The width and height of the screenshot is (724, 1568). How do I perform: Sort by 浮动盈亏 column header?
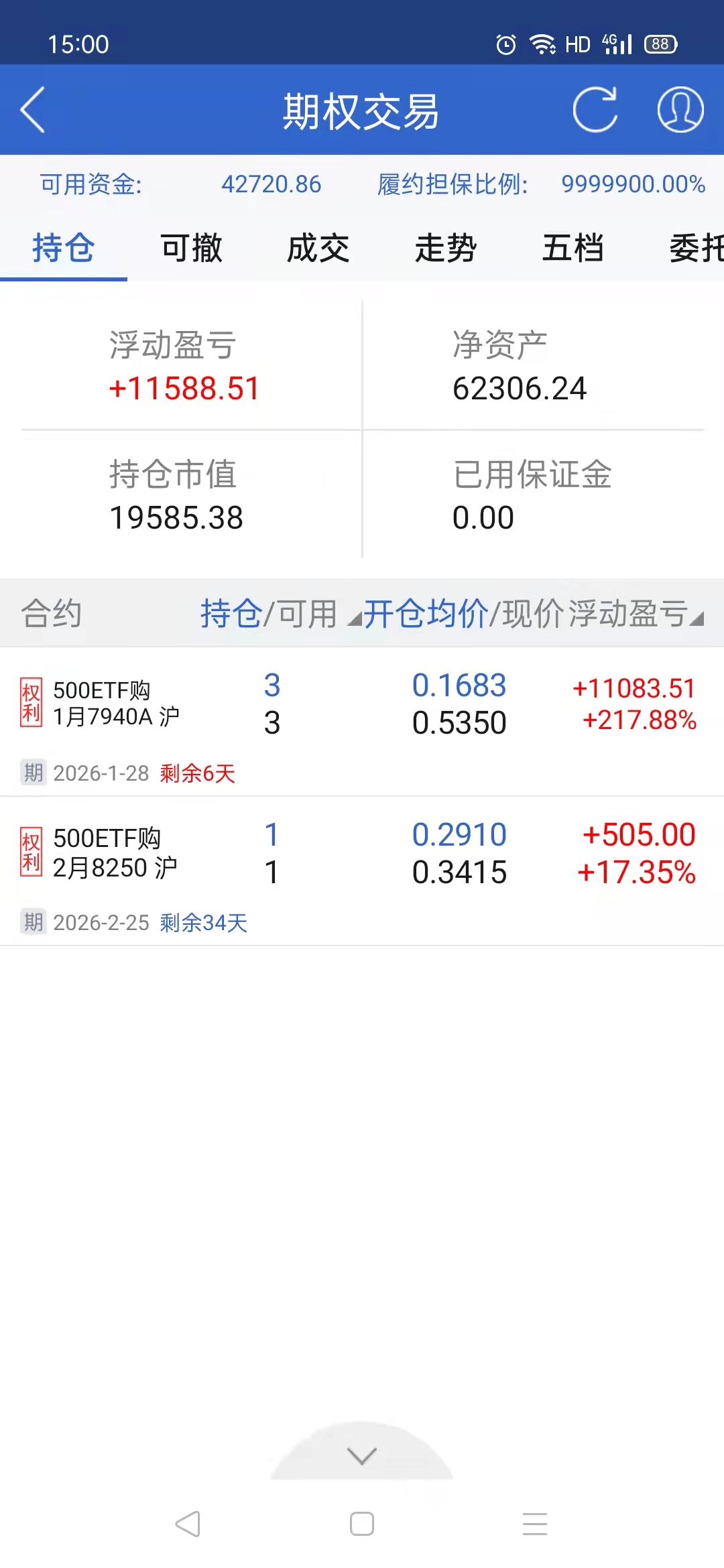coord(633,614)
